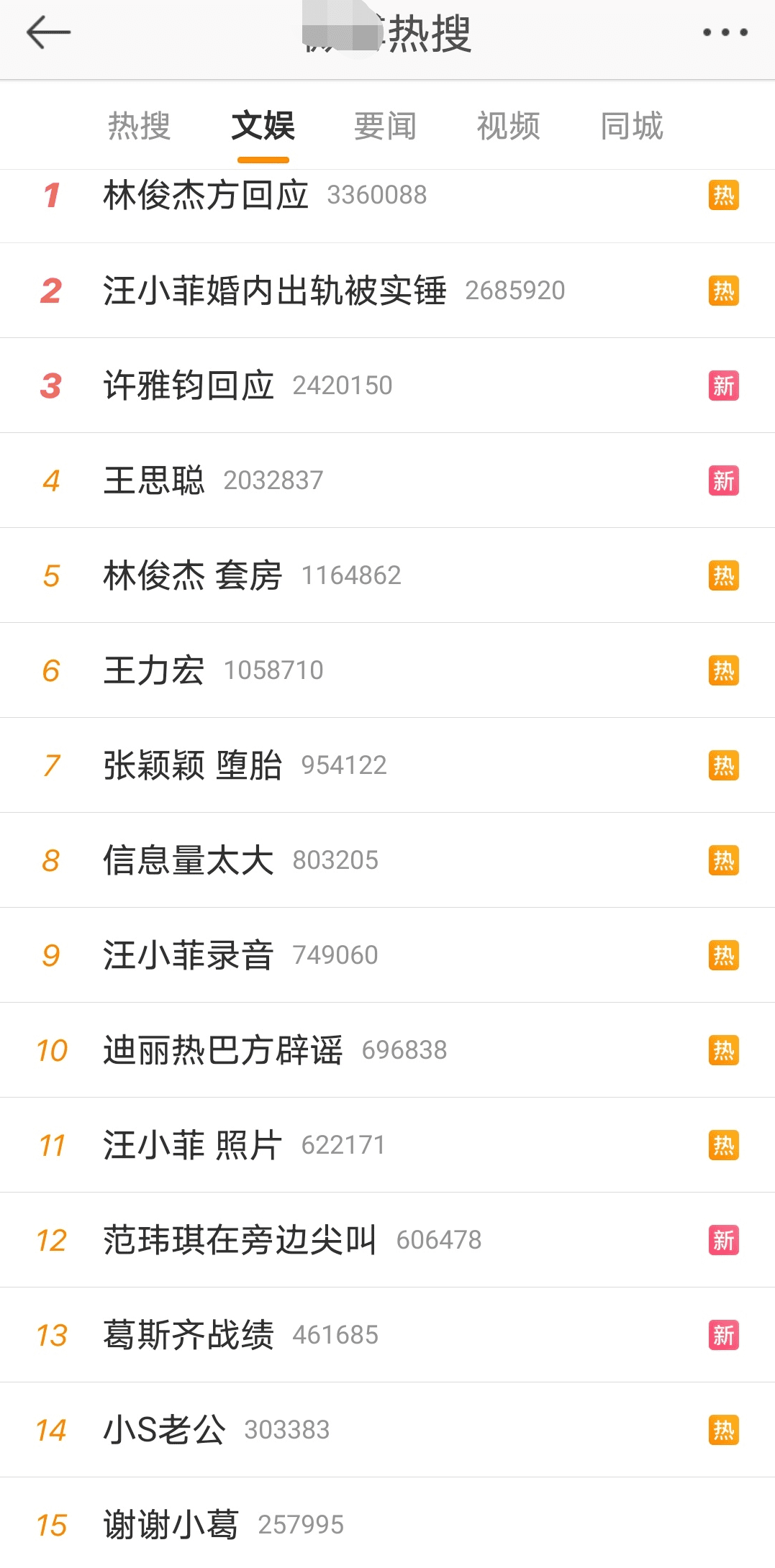The height and width of the screenshot is (1568, 775).
Task: Open the topic 王思聪
Action: 154,480
